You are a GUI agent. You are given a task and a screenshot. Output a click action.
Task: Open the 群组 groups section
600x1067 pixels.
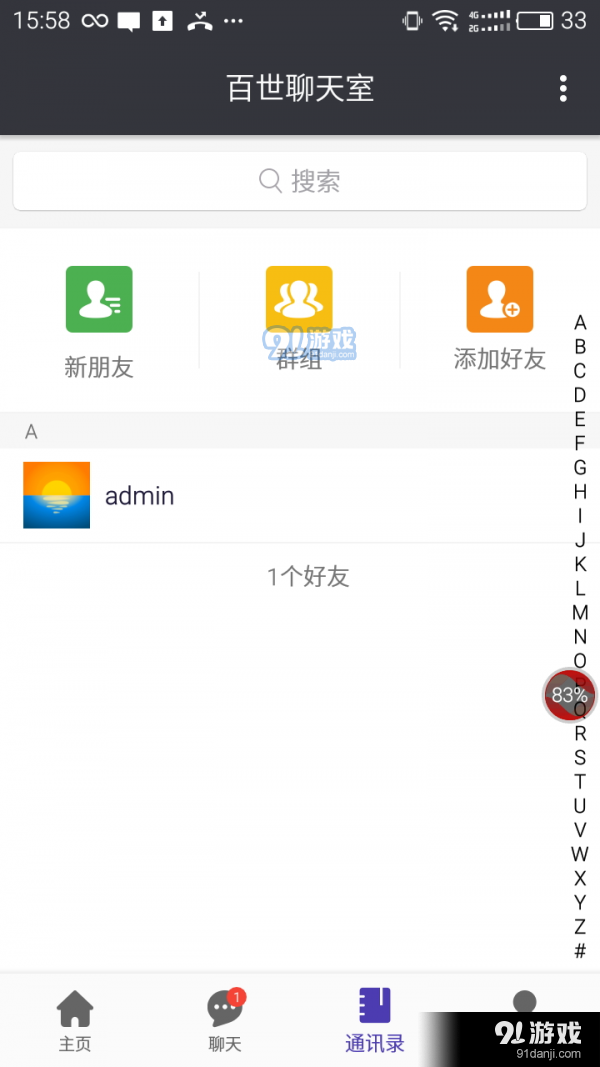[x=299, y=320]
